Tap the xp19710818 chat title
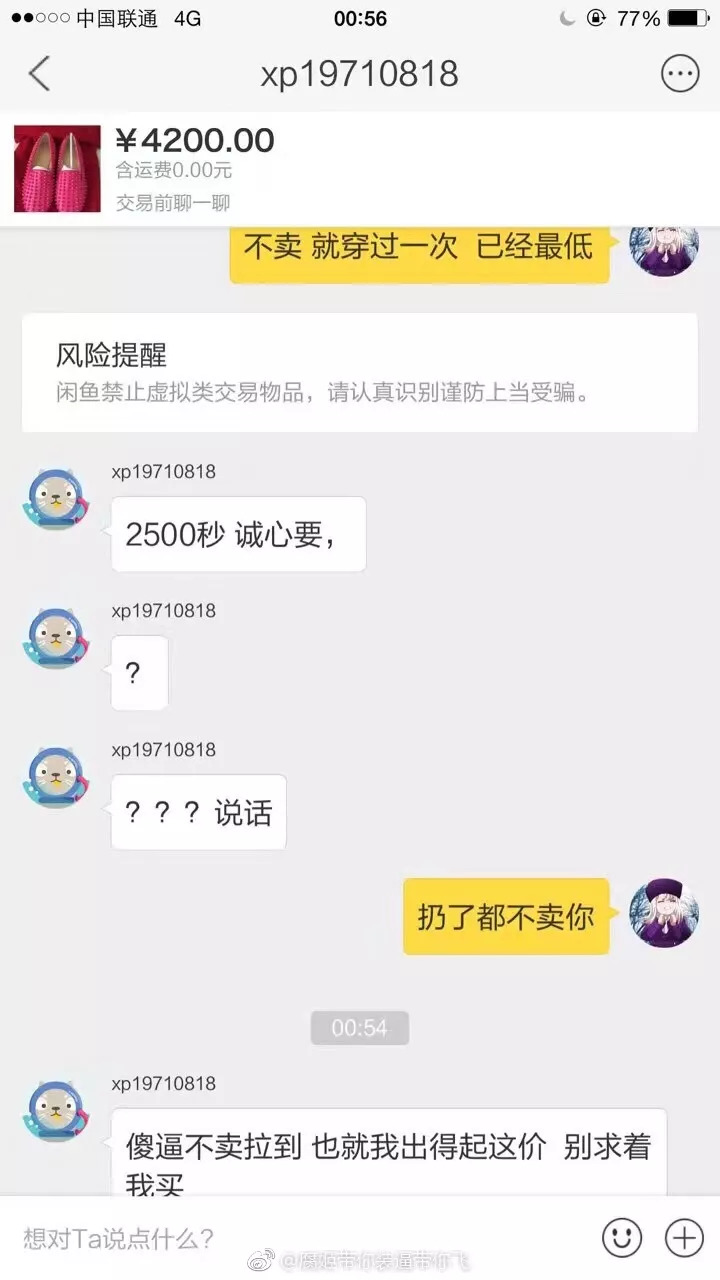Viewport: 720px width, 1280px height. 360,73
